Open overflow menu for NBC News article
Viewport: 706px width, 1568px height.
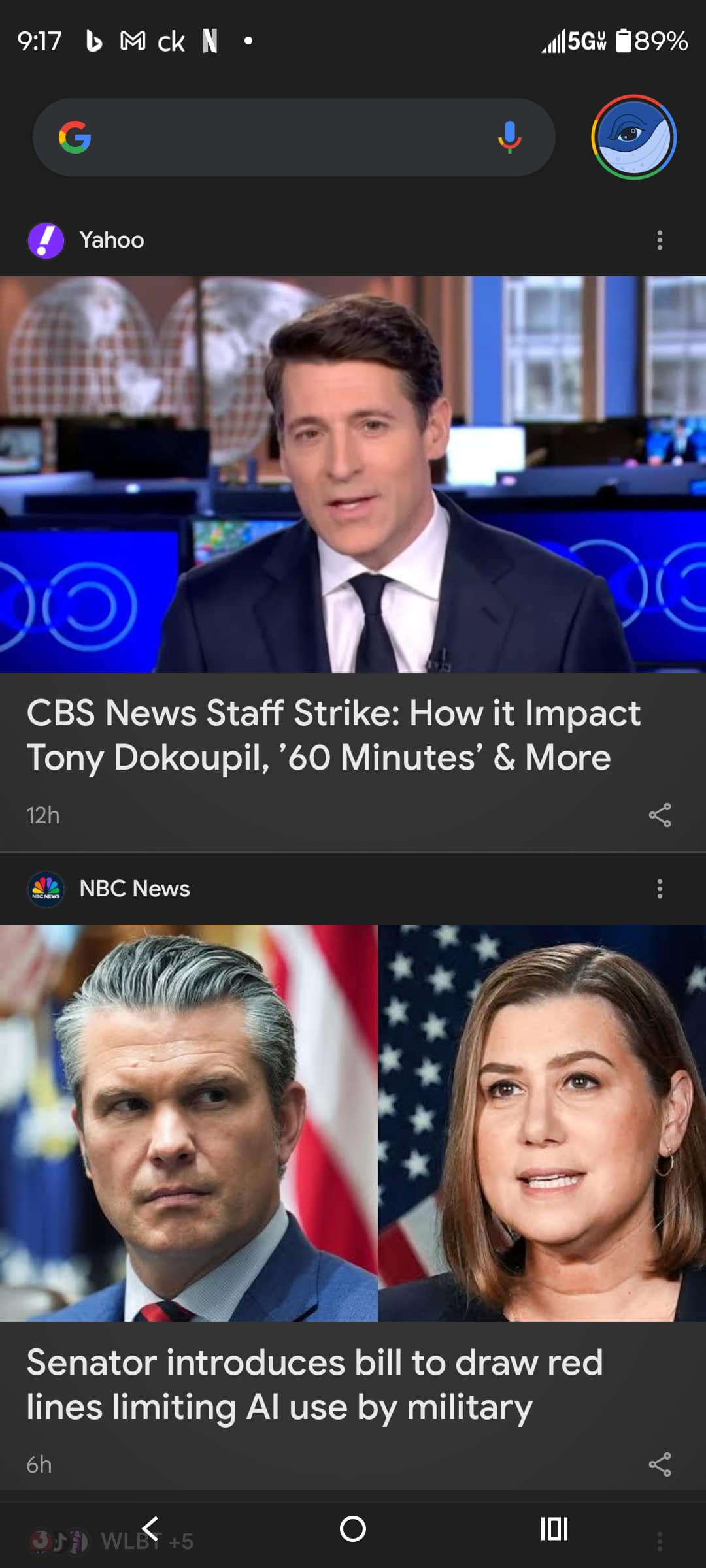click(x=660, y=889)
